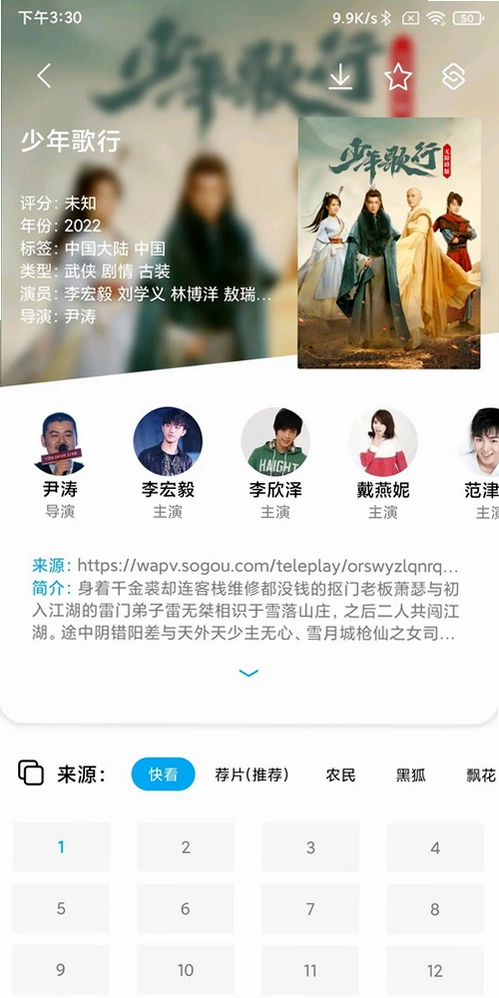View actor 李欣泽's profile
The width and height of the screenshot is (499, 998).
click(275, 463)
